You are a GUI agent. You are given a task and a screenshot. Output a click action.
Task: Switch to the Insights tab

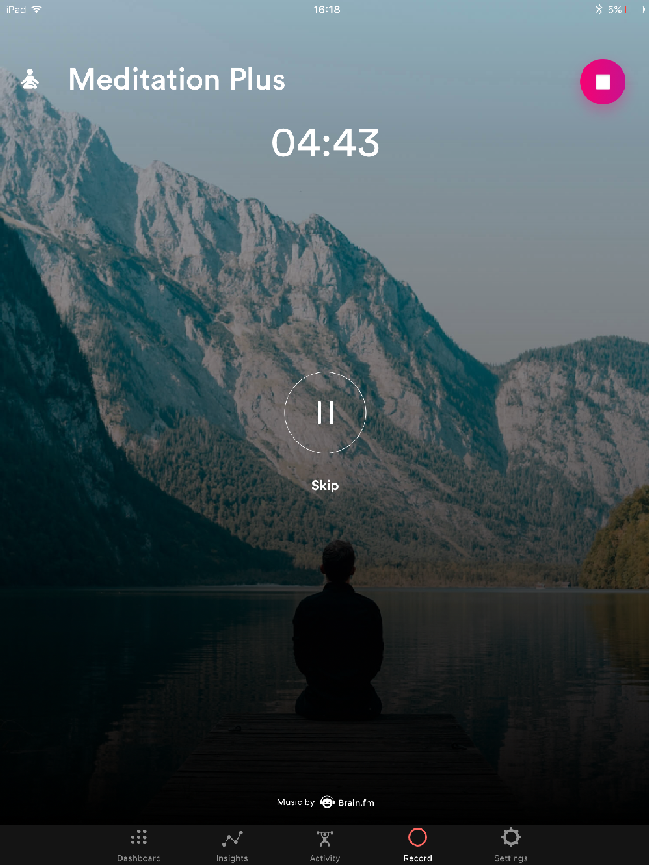click(232, 844)
